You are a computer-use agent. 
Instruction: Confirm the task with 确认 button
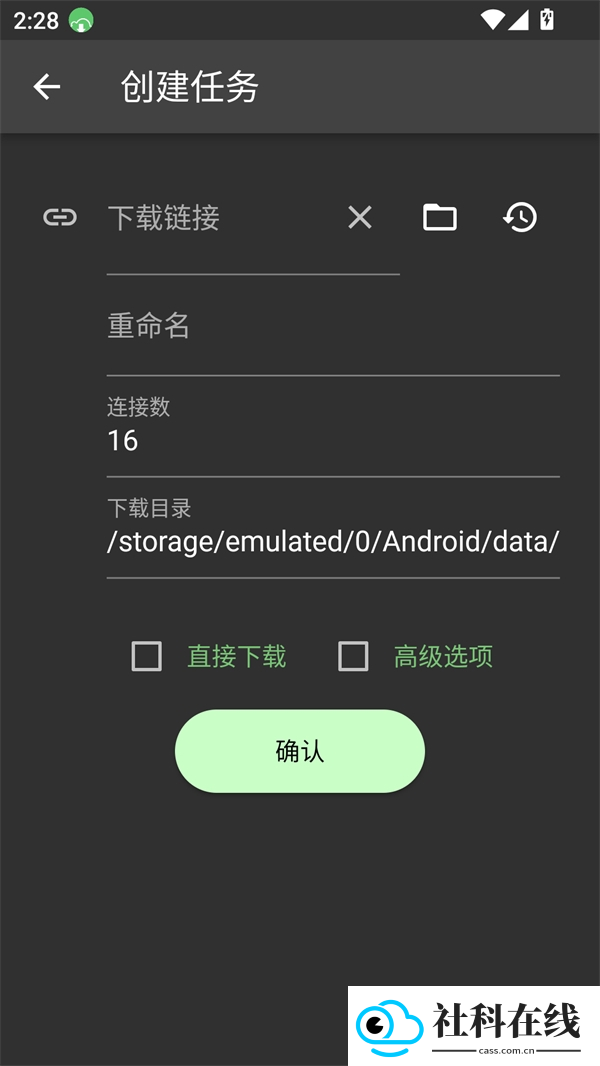pos(300,751)
